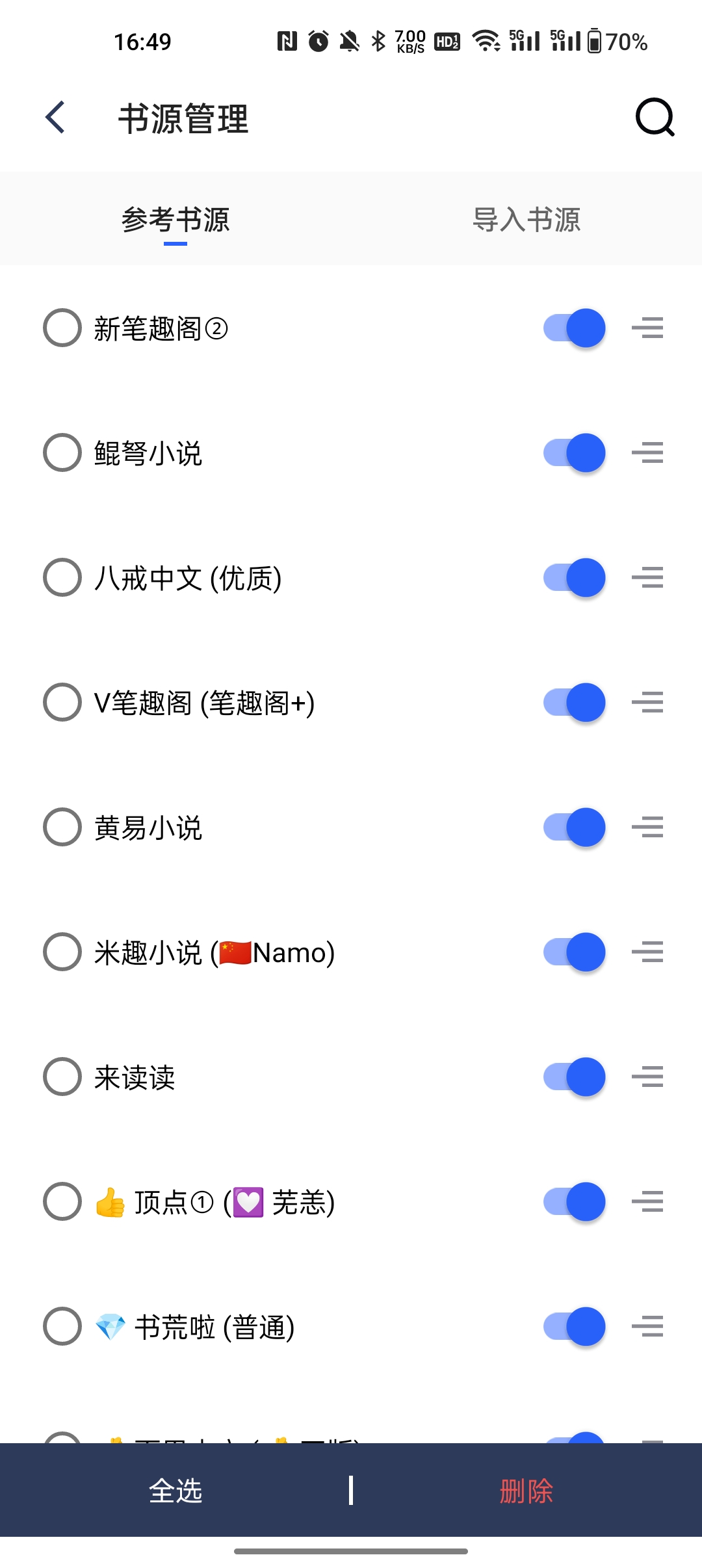Switch to the 导入书源 tab
The height and width of the screenshot is (1568, 702).
pos(528,220)
